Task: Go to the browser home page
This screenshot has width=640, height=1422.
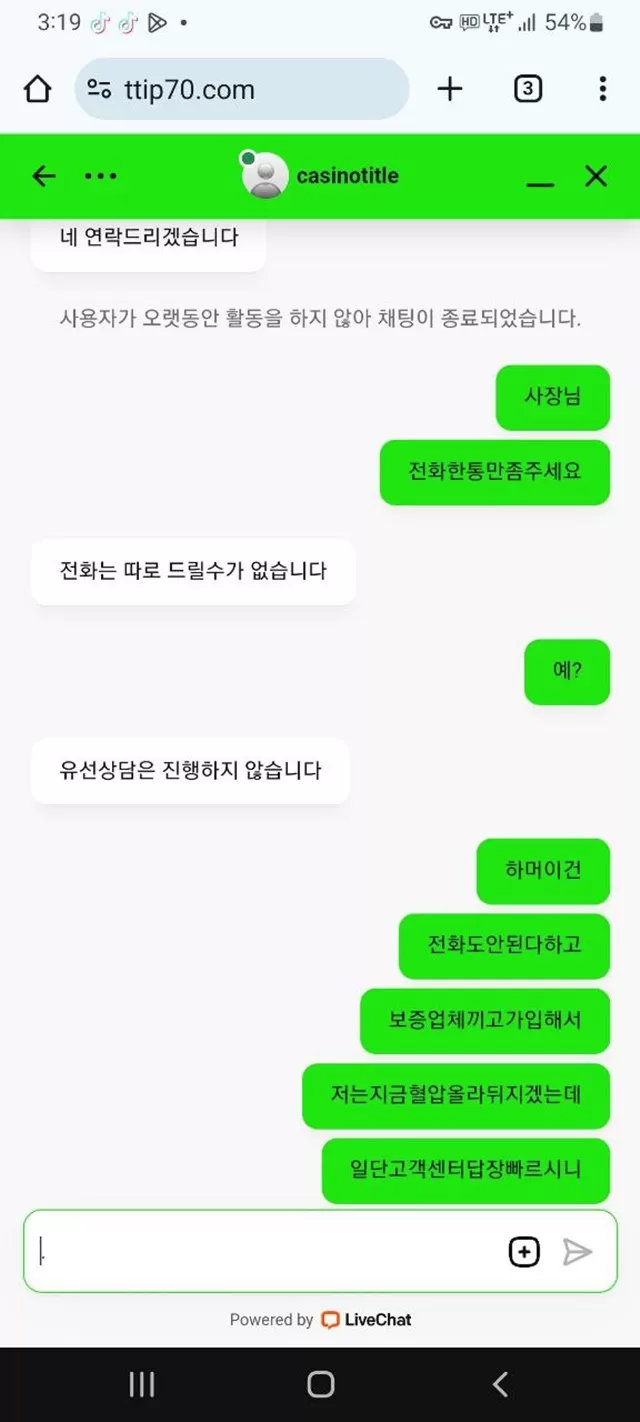Action: coord(37,90)
